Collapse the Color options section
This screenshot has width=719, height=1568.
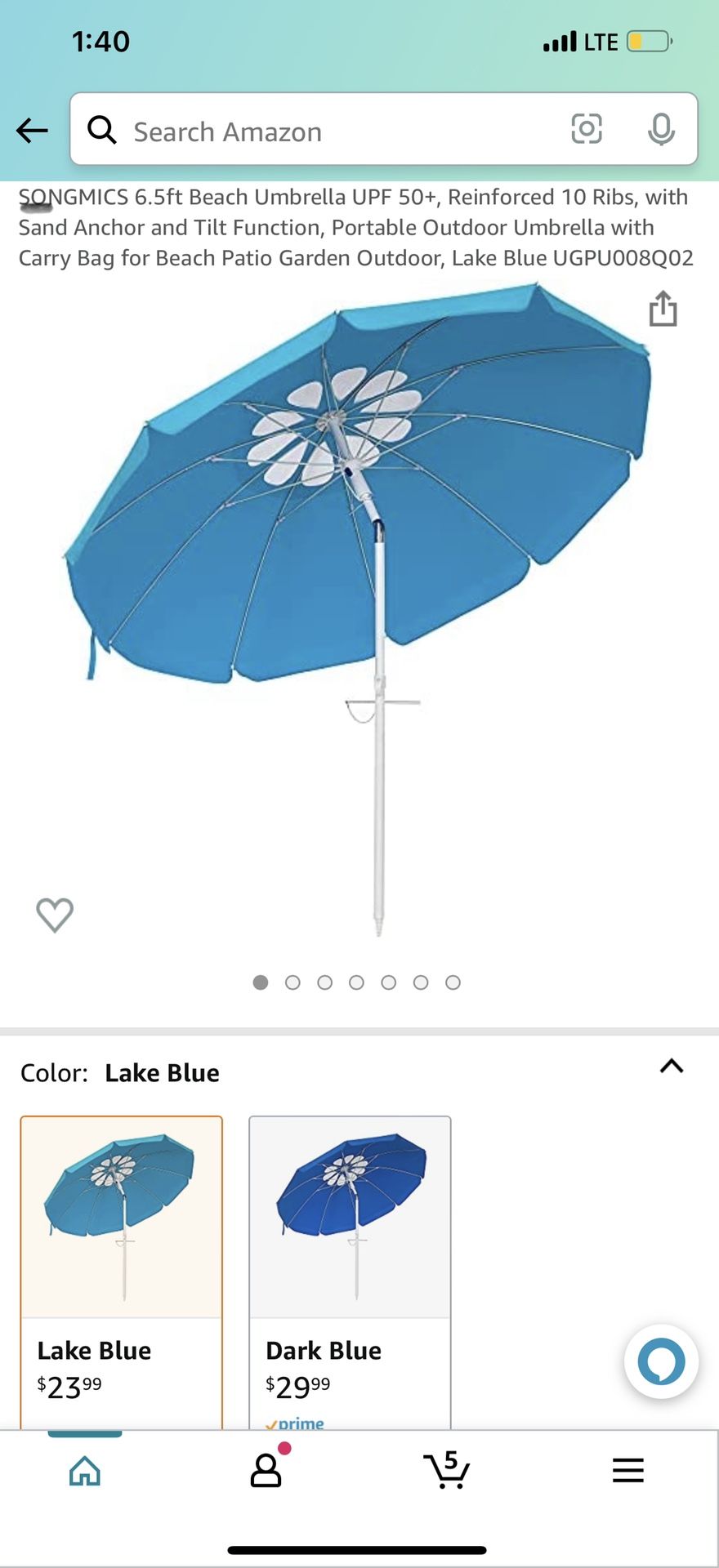pos(671,1067)
